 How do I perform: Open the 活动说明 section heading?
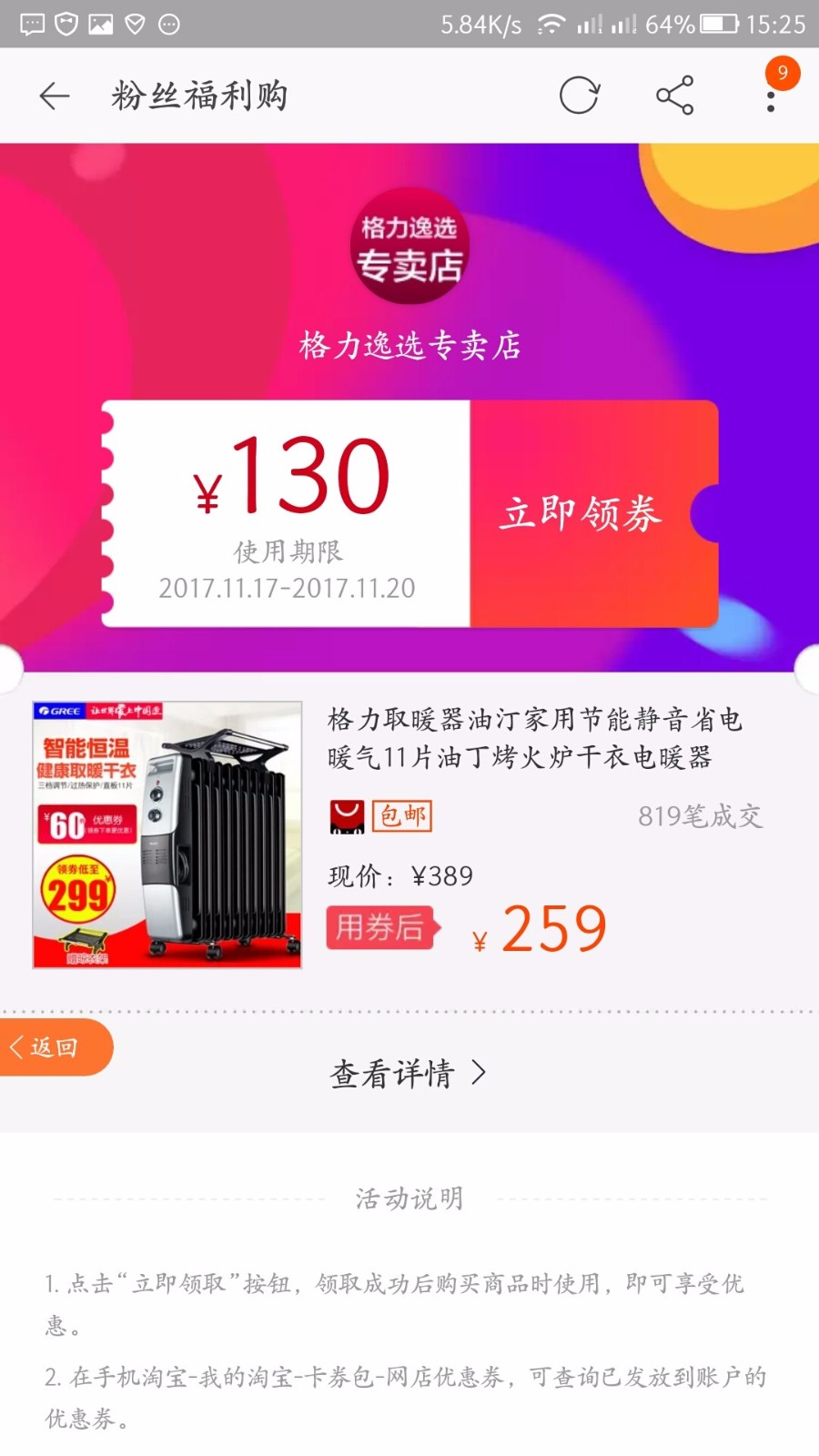(x=409, y=1198)
